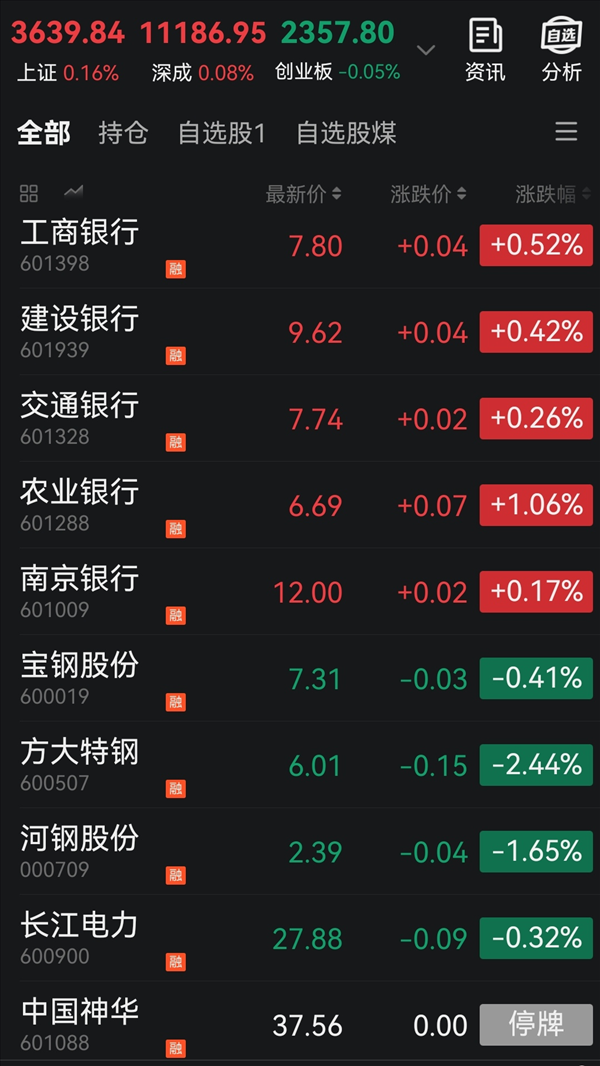Screen dimensions: 600x1066
Task: Open the suspended 中国神华 stock row
Action: coord(300,1024)
